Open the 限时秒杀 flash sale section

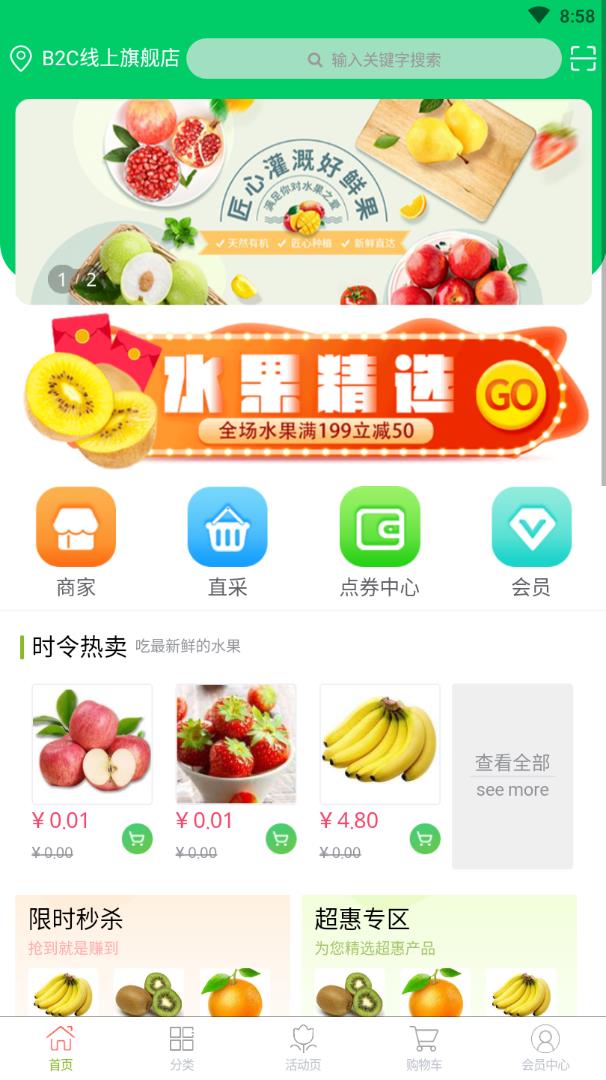152,930
